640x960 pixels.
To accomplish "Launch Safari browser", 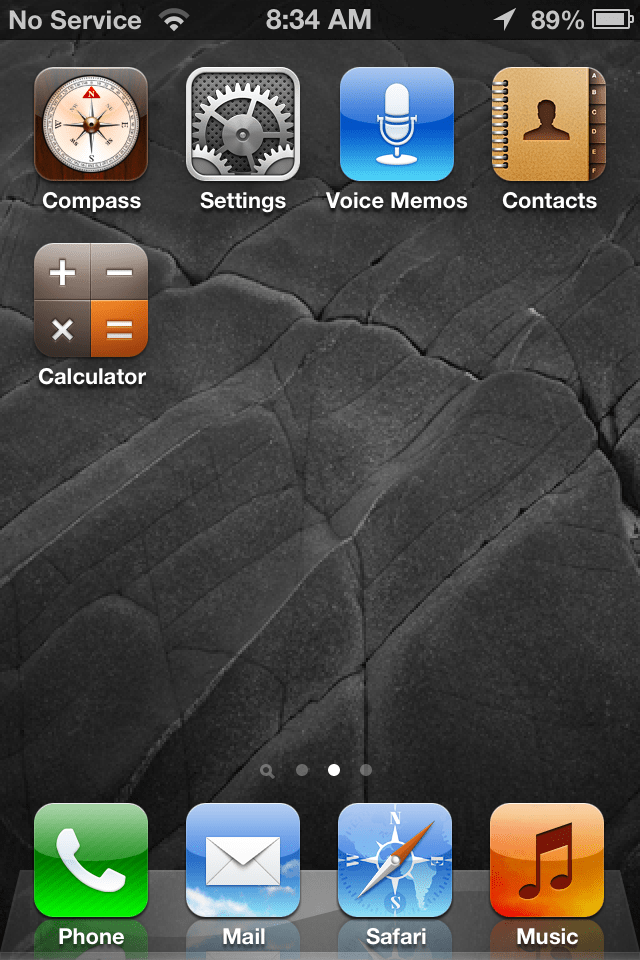I will [x=395, y=861].
